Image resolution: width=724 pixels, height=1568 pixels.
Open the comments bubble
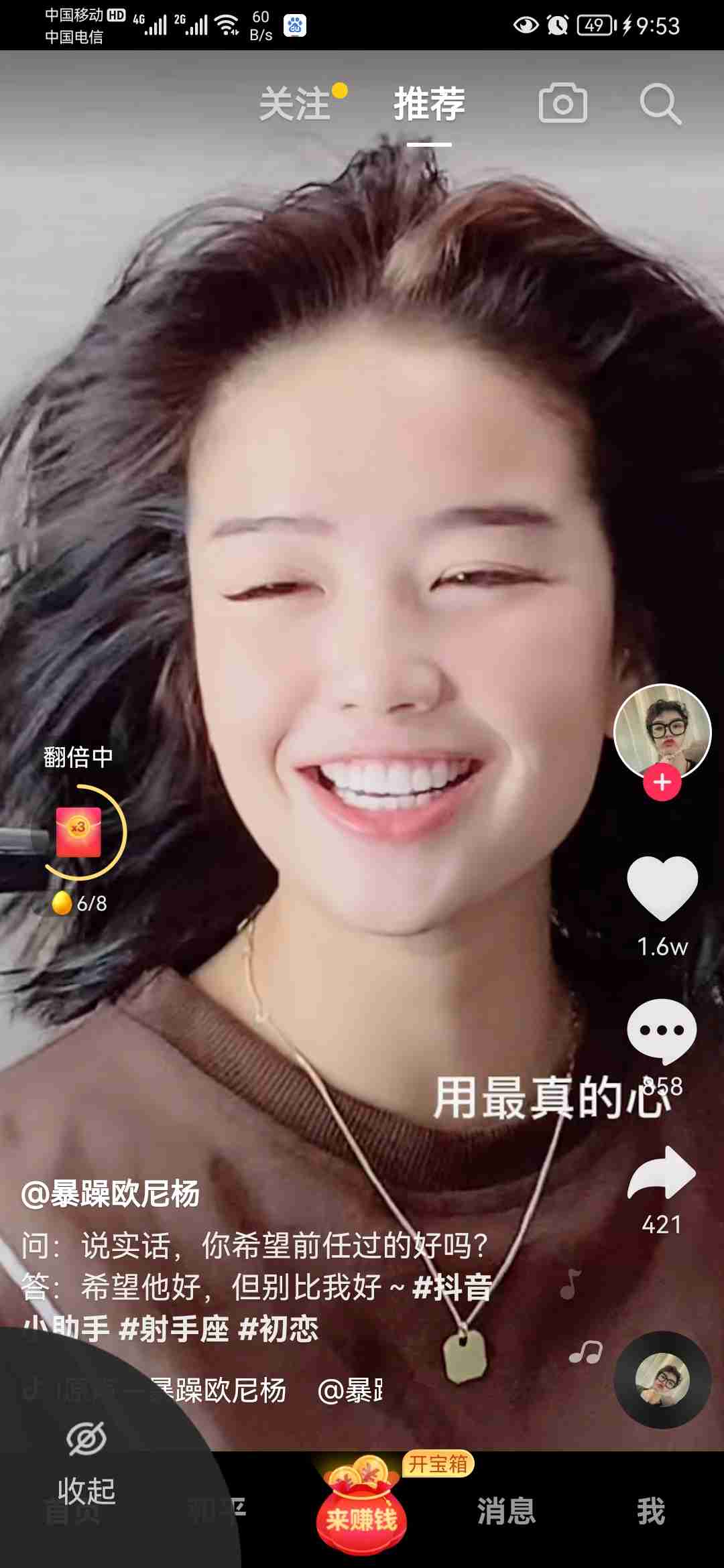coord(662,1031)
